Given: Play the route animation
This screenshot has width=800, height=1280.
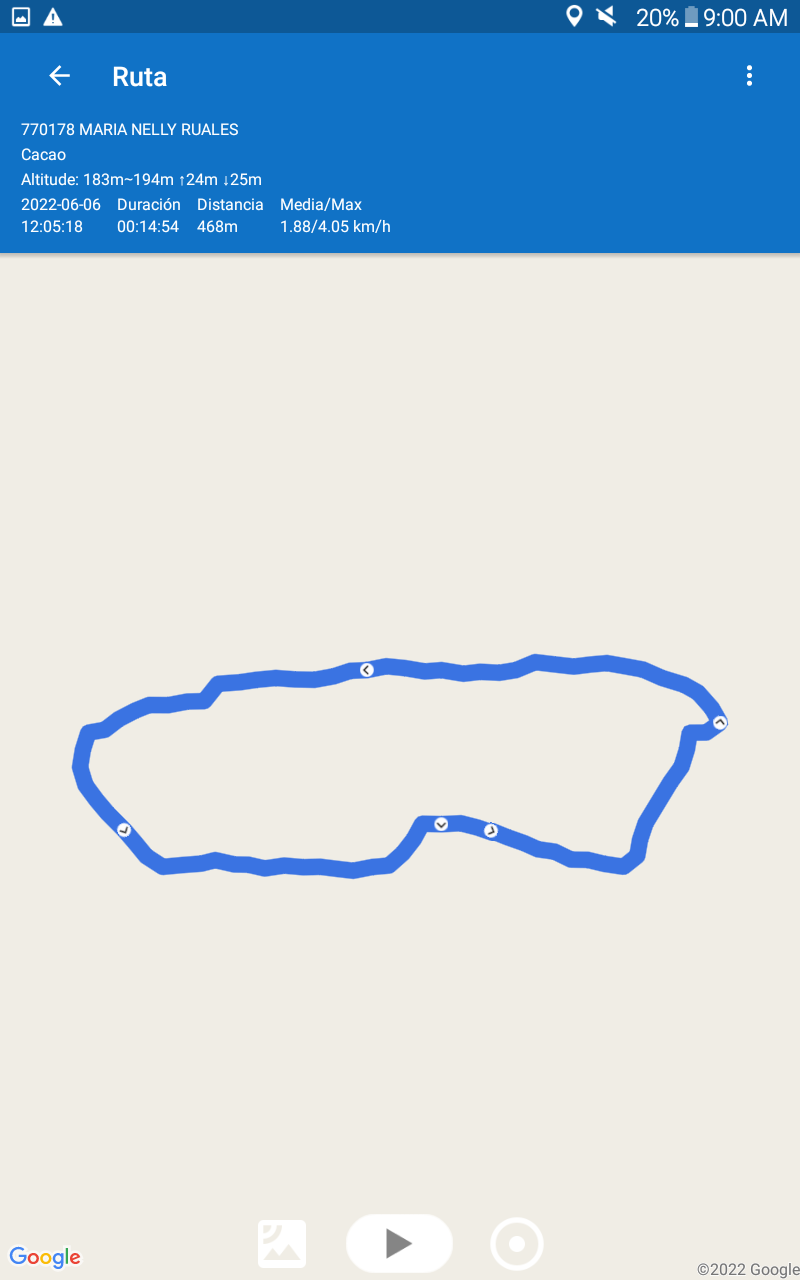Looking at the screenshot, I should (399, 1243).
